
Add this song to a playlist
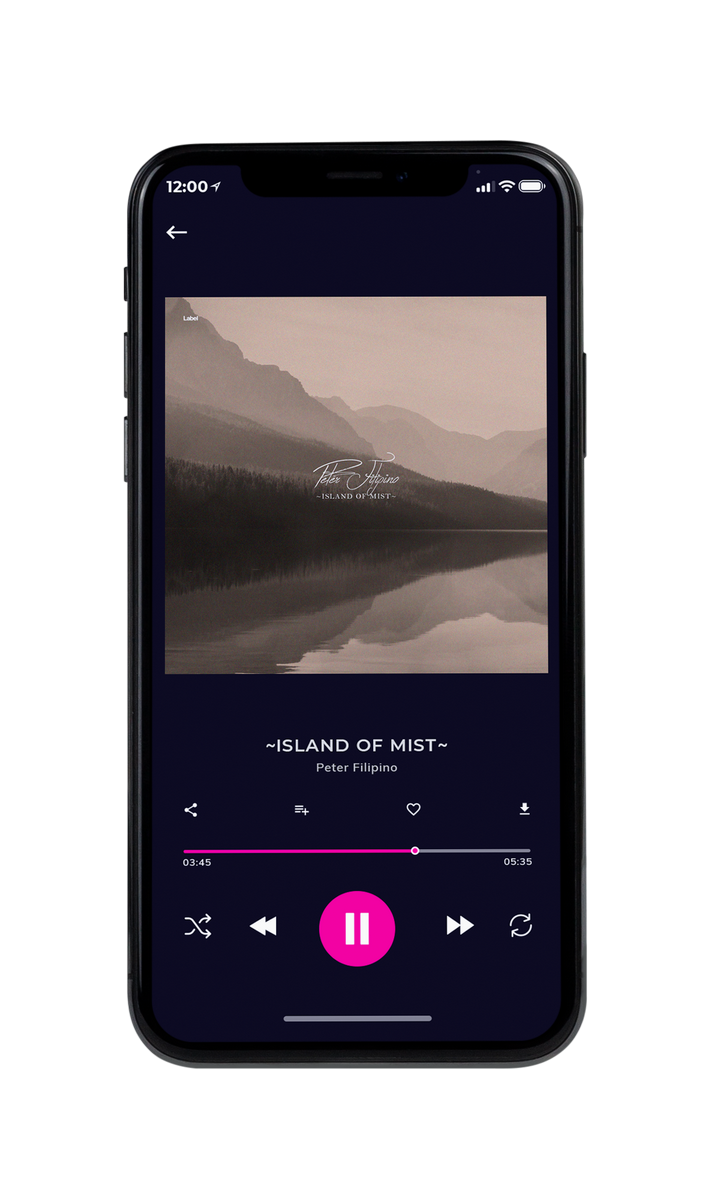click(x=301, y=810)
